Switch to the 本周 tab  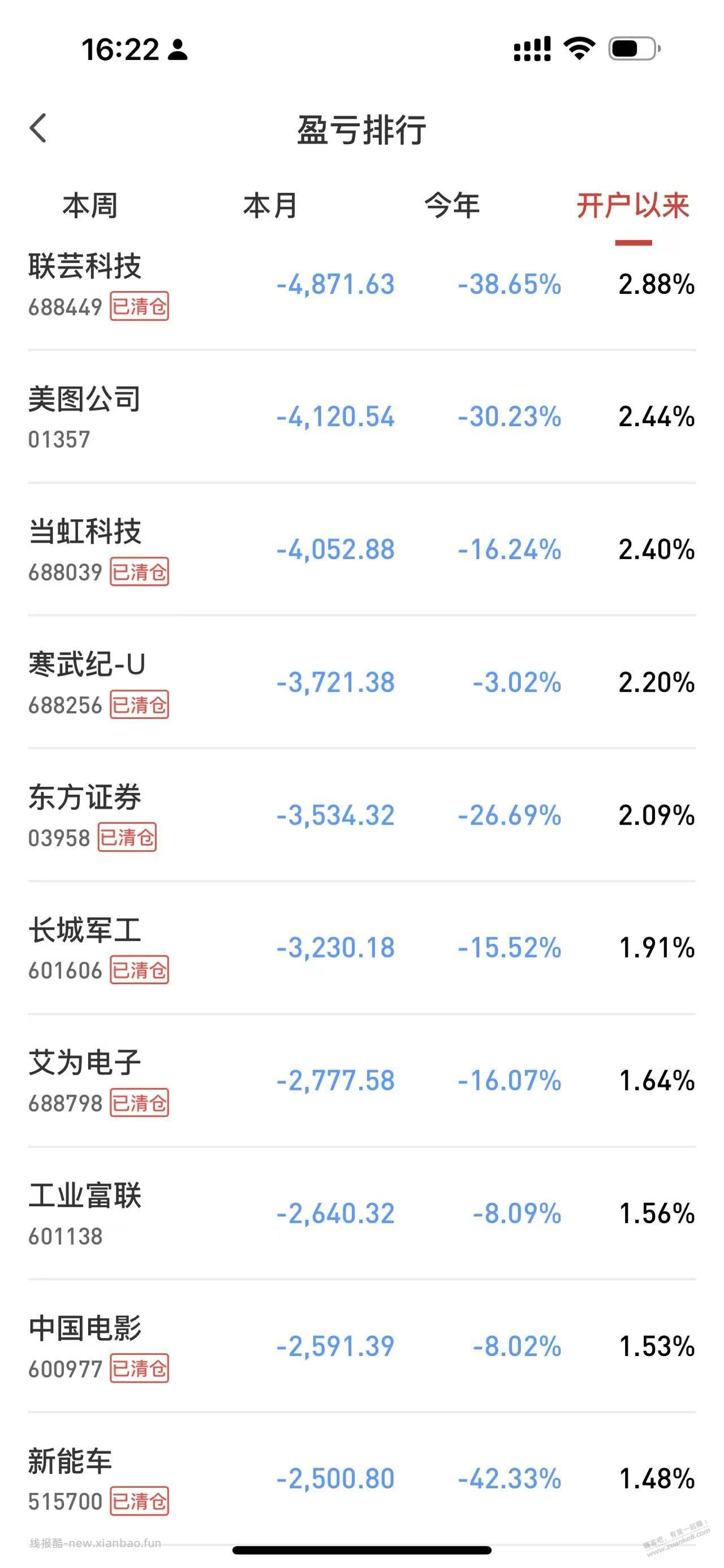(89, 206)
